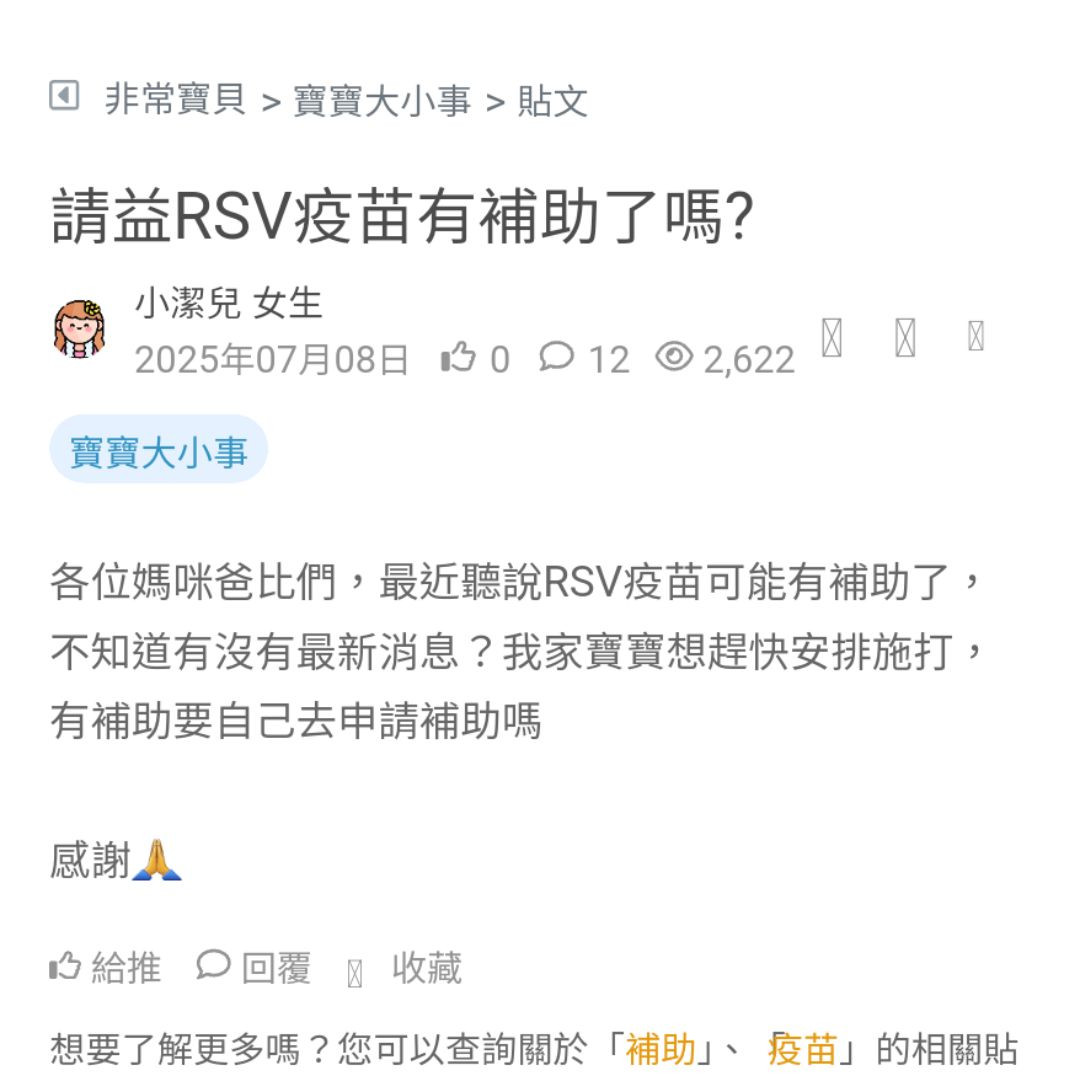Open related posts for 補助

[x=660, y=1050]
